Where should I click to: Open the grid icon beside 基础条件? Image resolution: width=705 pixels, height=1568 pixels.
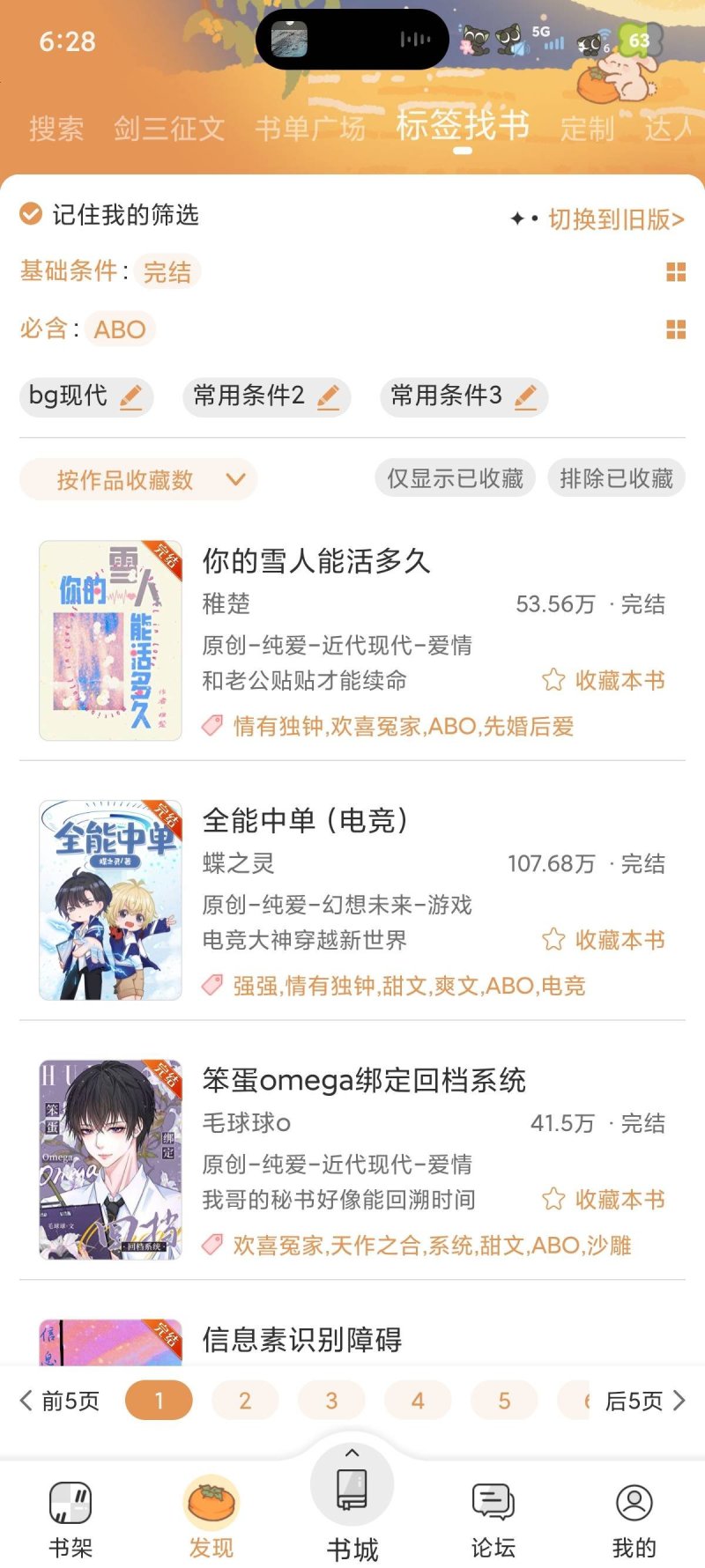675,272
